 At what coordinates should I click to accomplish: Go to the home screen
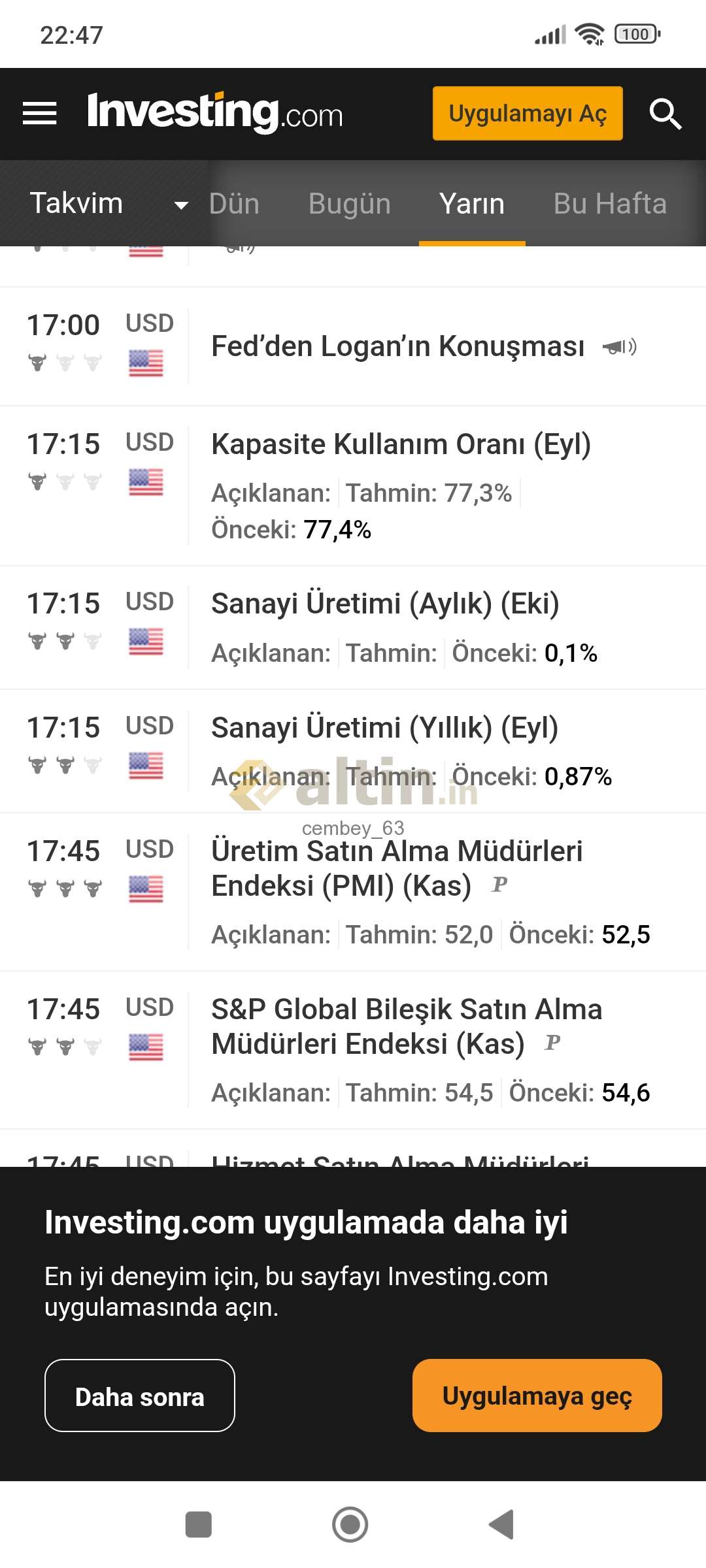pos(350,1525)
